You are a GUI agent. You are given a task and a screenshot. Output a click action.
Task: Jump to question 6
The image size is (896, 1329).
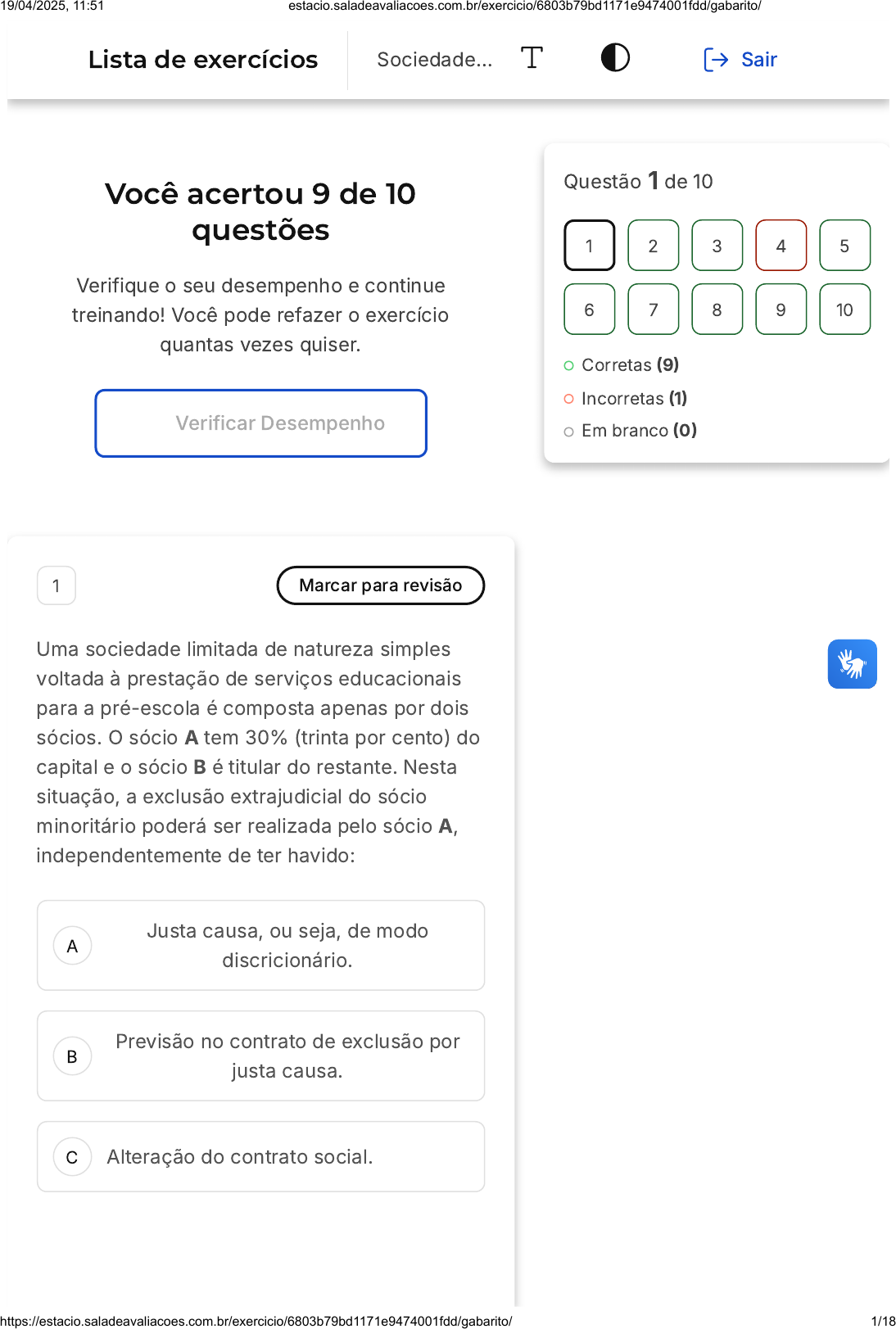[x=590, y=310]
